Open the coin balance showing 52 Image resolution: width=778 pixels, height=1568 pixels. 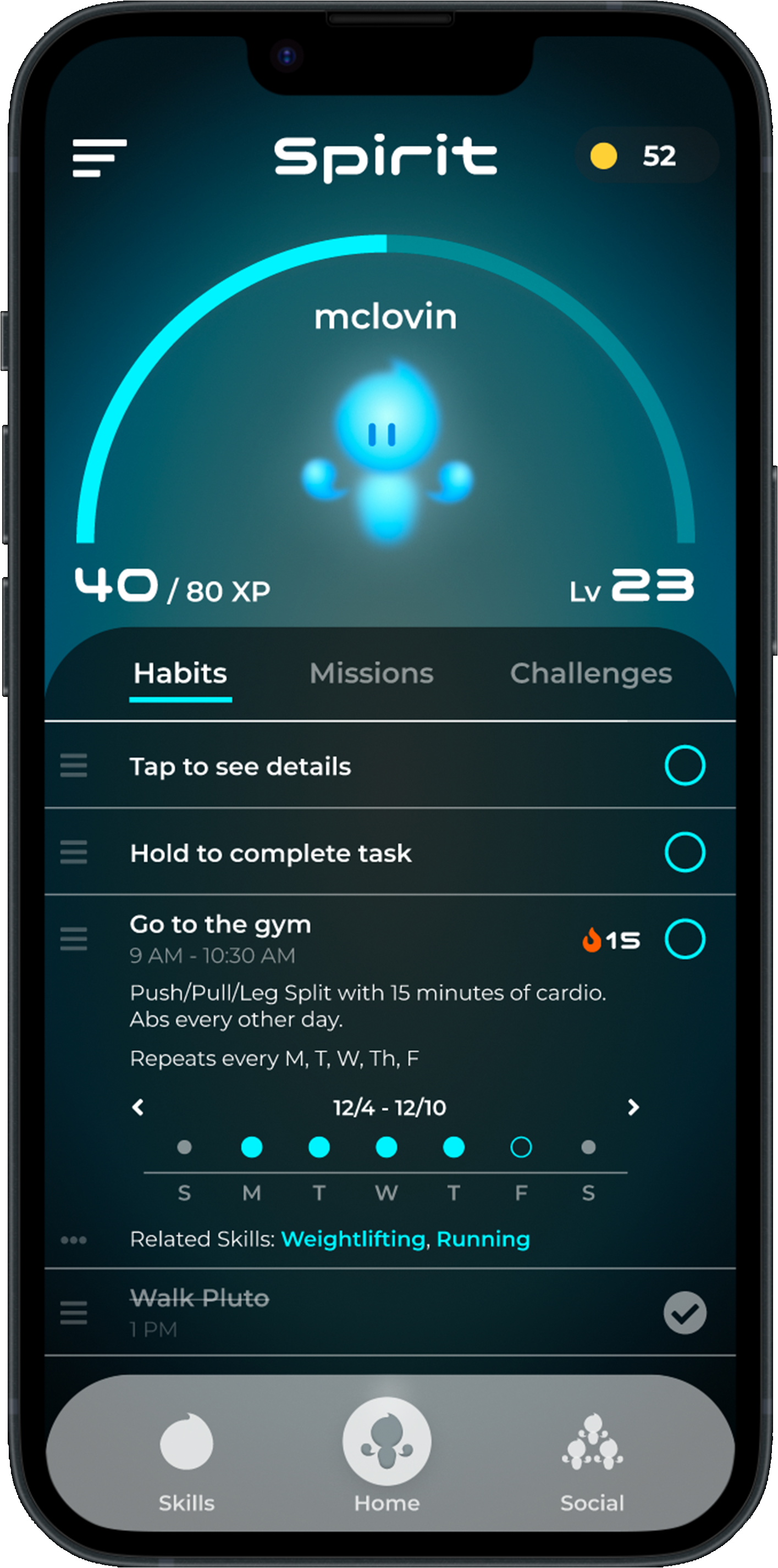point(645,156)
